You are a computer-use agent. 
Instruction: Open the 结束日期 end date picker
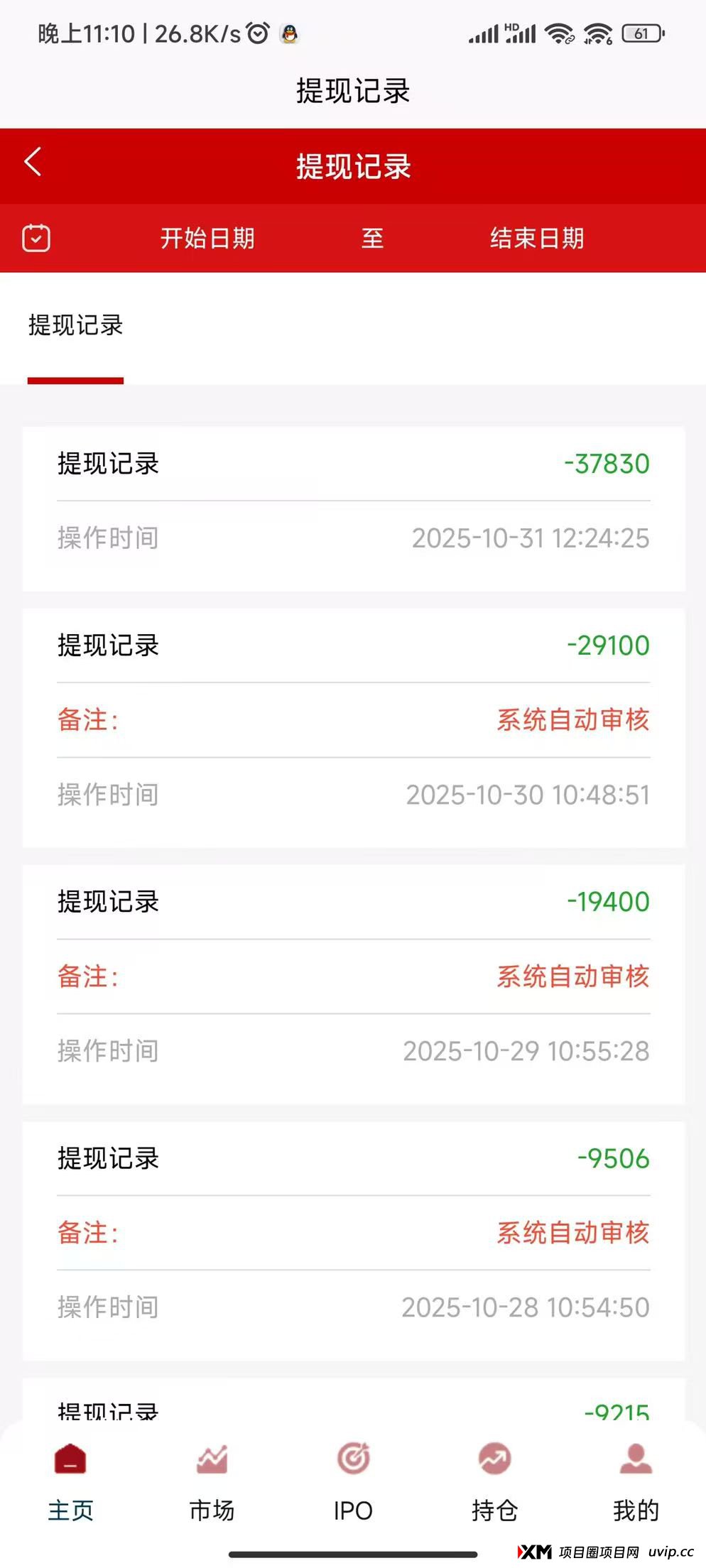point(537,239)
